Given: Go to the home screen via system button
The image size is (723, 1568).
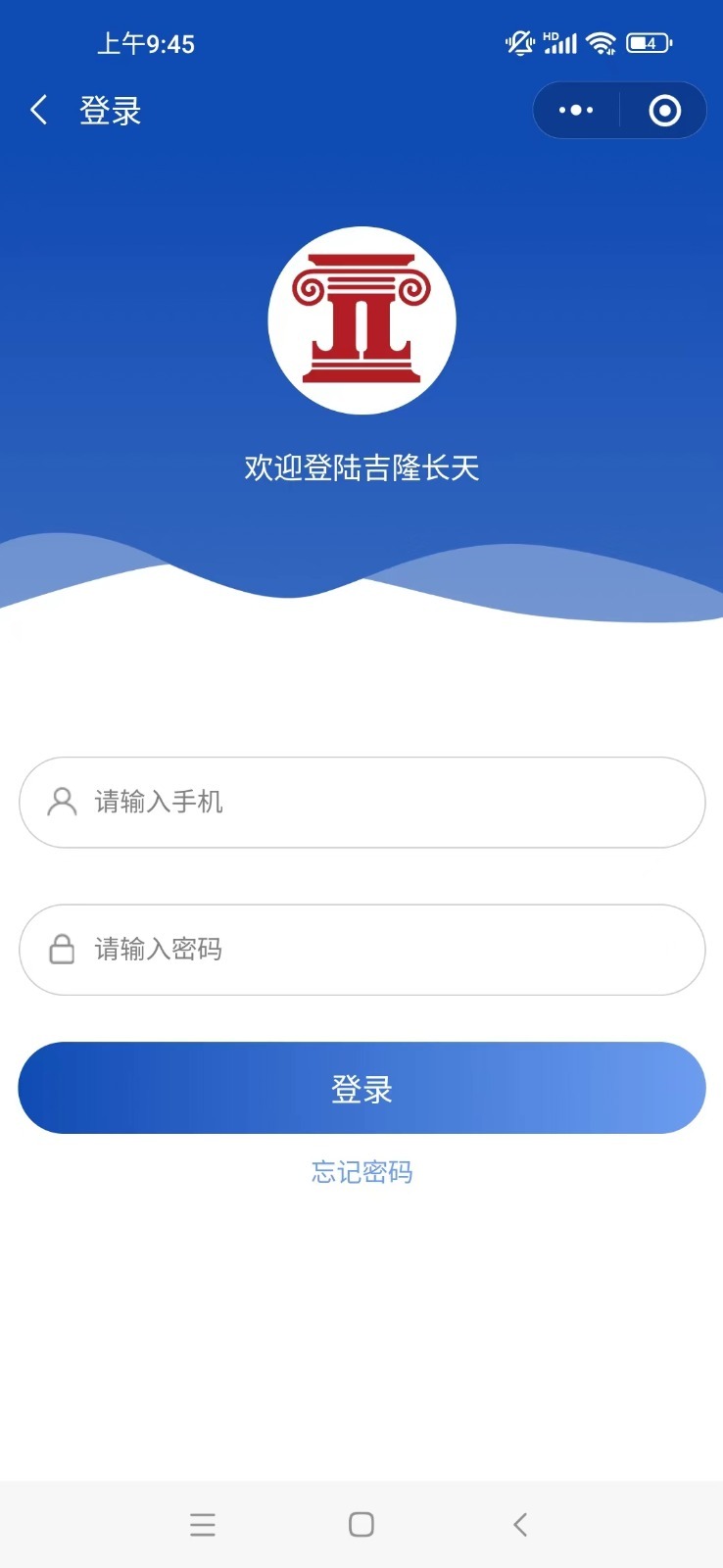Looking at the screenshot, I should (361, 1524).
